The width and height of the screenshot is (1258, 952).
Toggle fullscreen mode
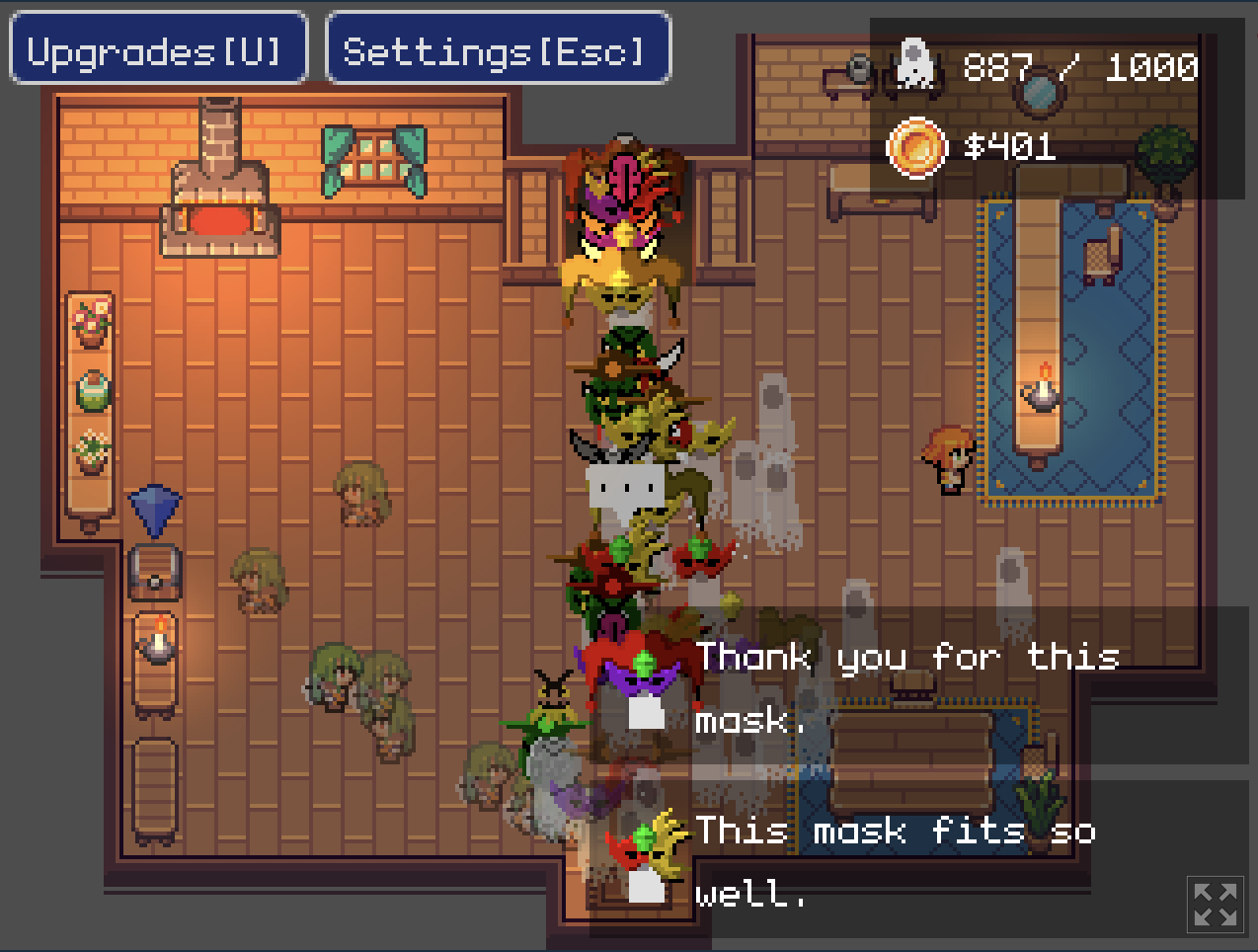pyautogui.click(x=1215, y=905)
